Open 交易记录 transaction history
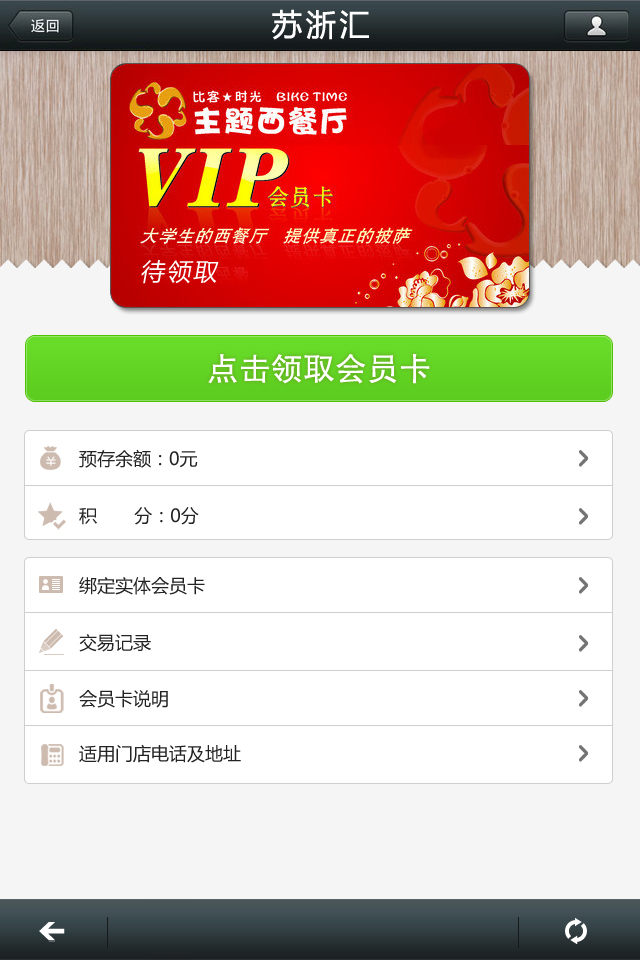Screen dimensions: 640x960 point(319,643)
